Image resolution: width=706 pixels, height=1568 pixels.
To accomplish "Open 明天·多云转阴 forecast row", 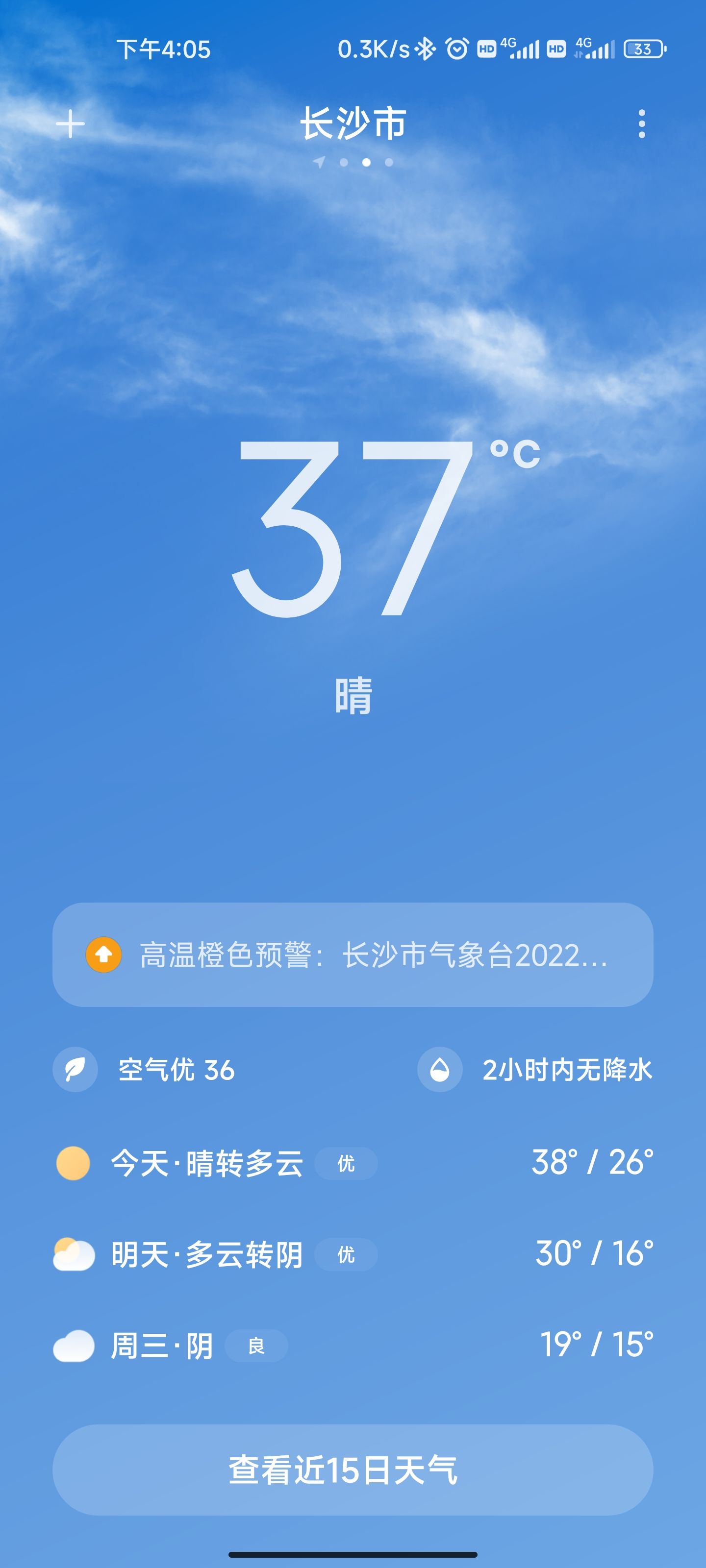I will [353, 1254].
